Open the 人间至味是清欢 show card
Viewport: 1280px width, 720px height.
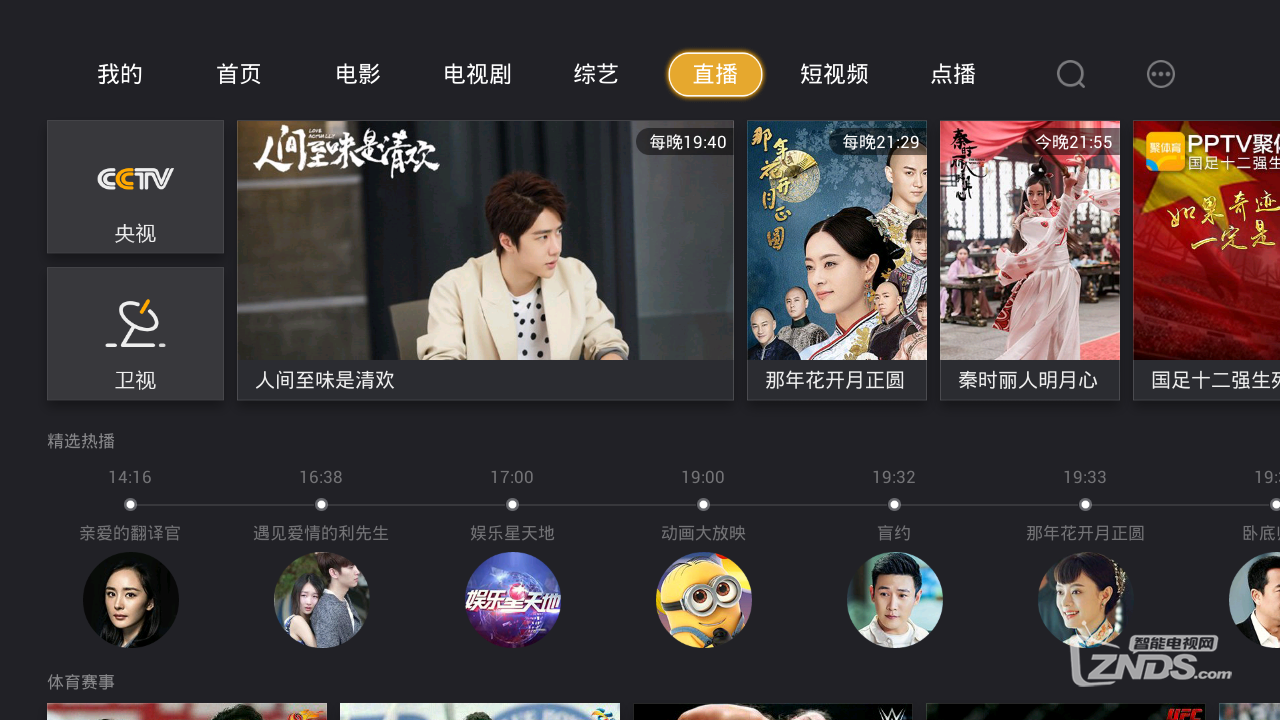[x=485, y=260]
